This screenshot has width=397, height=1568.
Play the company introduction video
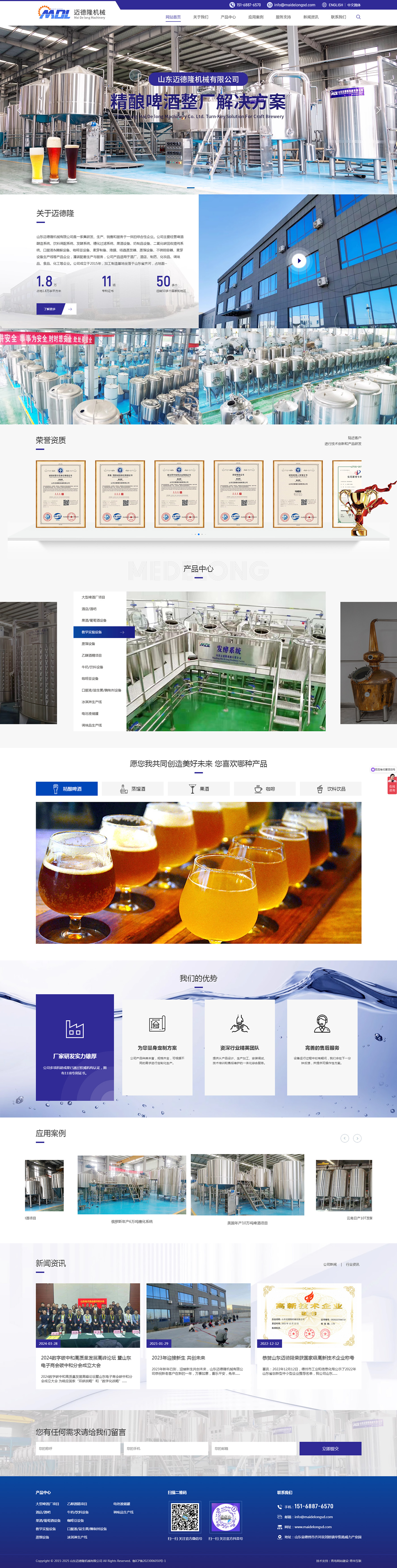pos(298,260)
